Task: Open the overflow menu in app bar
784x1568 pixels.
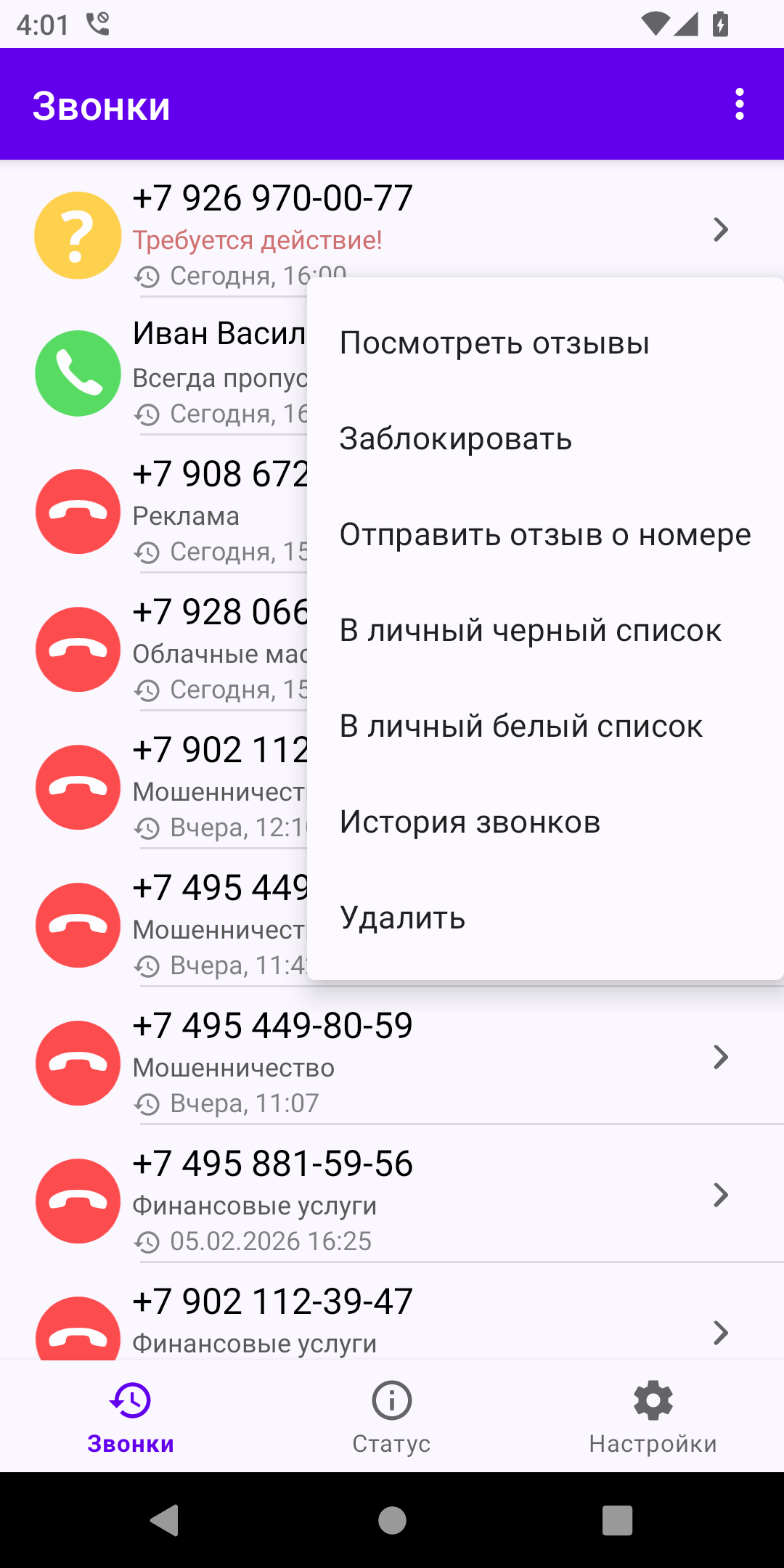Action: point(739,105)
